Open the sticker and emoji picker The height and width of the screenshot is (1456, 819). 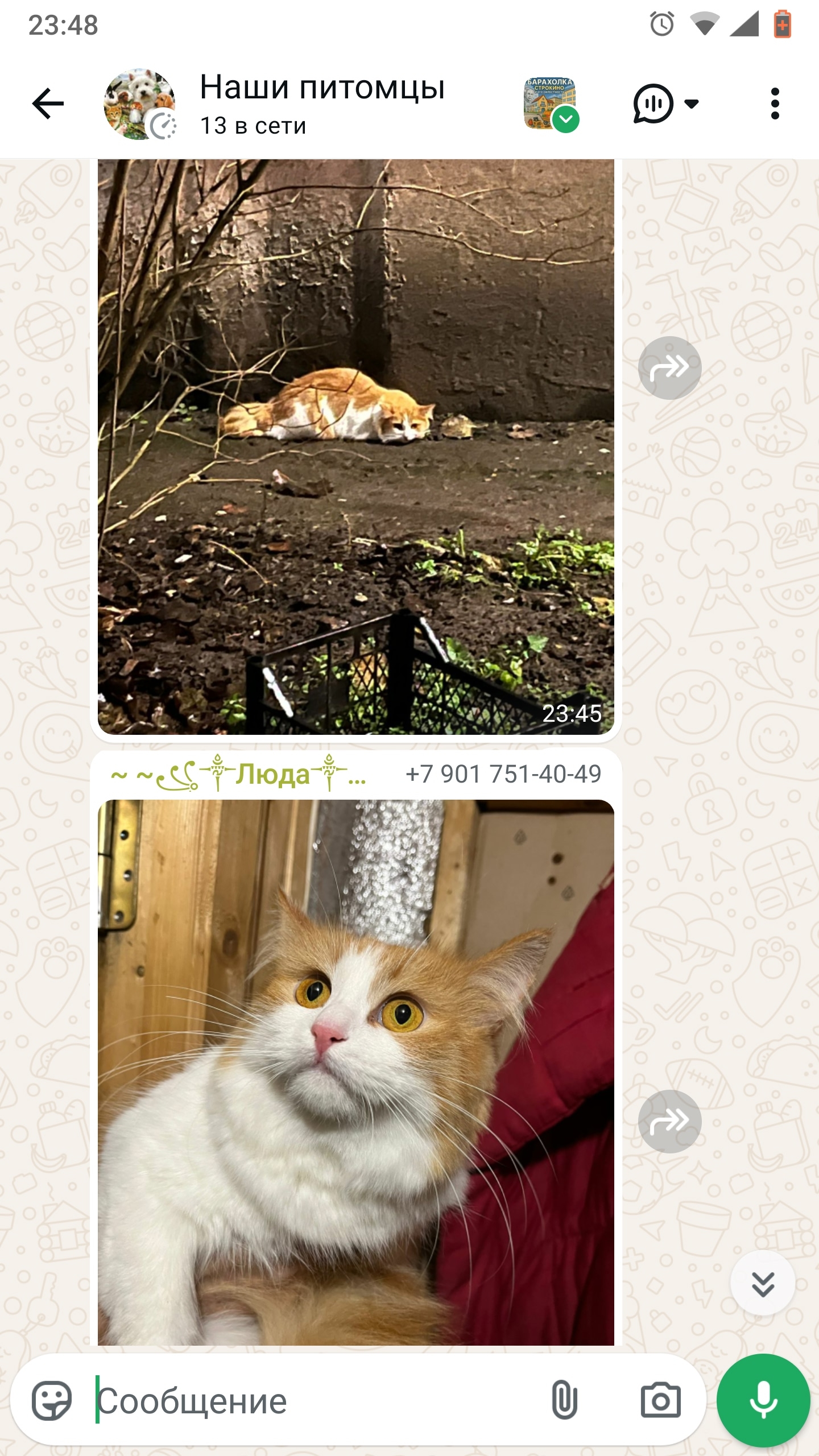[52, 1401]
